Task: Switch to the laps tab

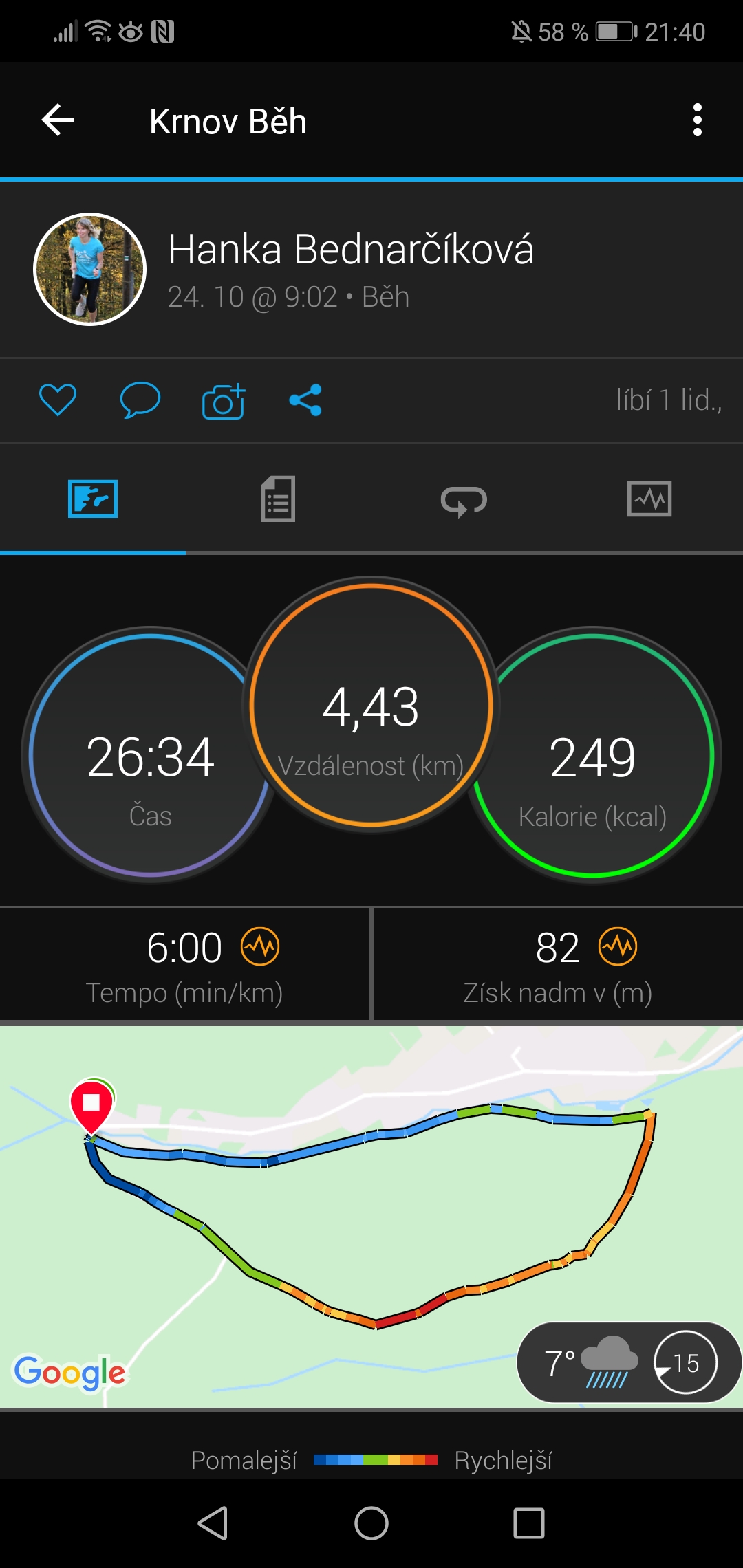Action: tap(464, 500)
